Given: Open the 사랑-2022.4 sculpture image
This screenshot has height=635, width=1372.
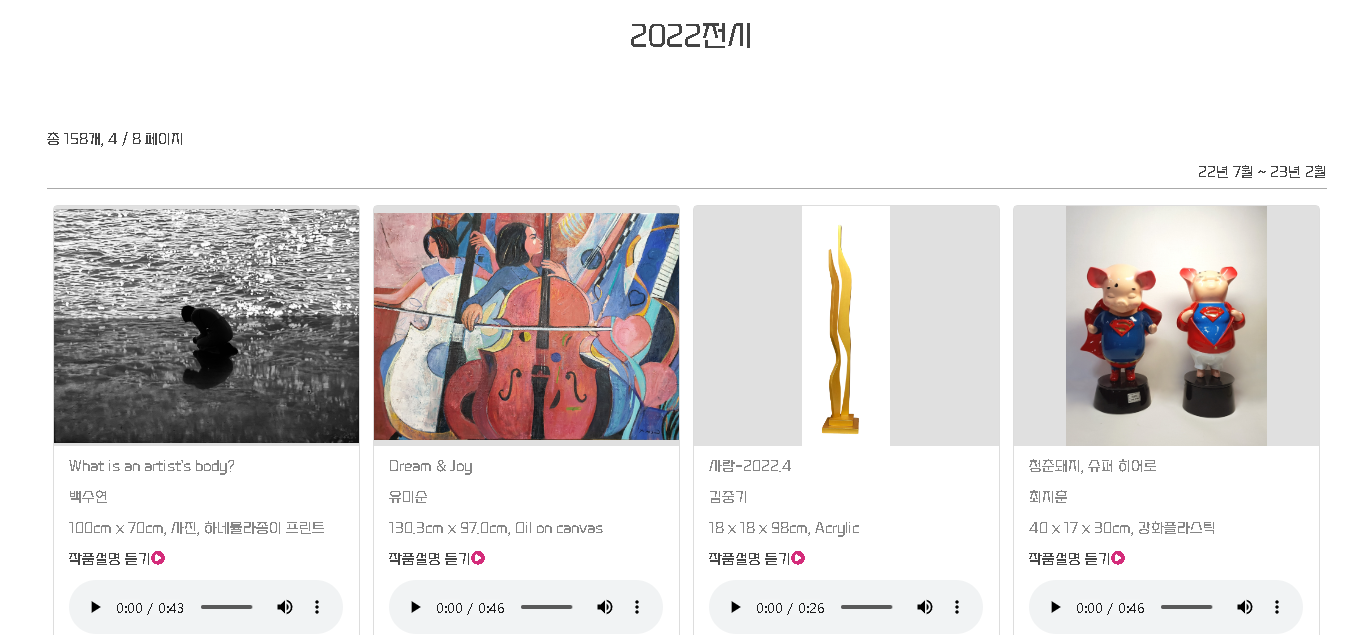Looking at the screenshot, I should 846,325.
